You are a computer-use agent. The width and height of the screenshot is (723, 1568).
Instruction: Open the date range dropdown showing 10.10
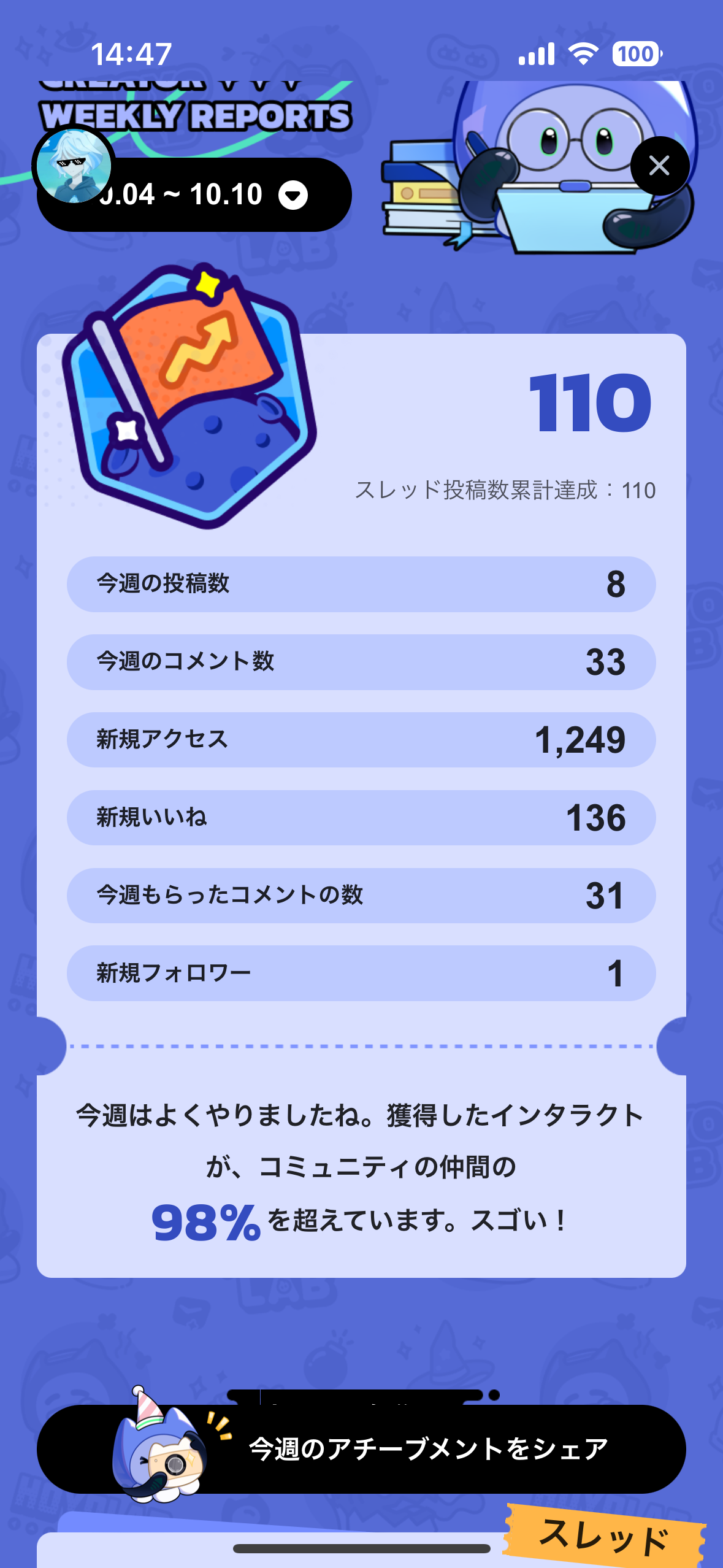(x=293, y=196)
